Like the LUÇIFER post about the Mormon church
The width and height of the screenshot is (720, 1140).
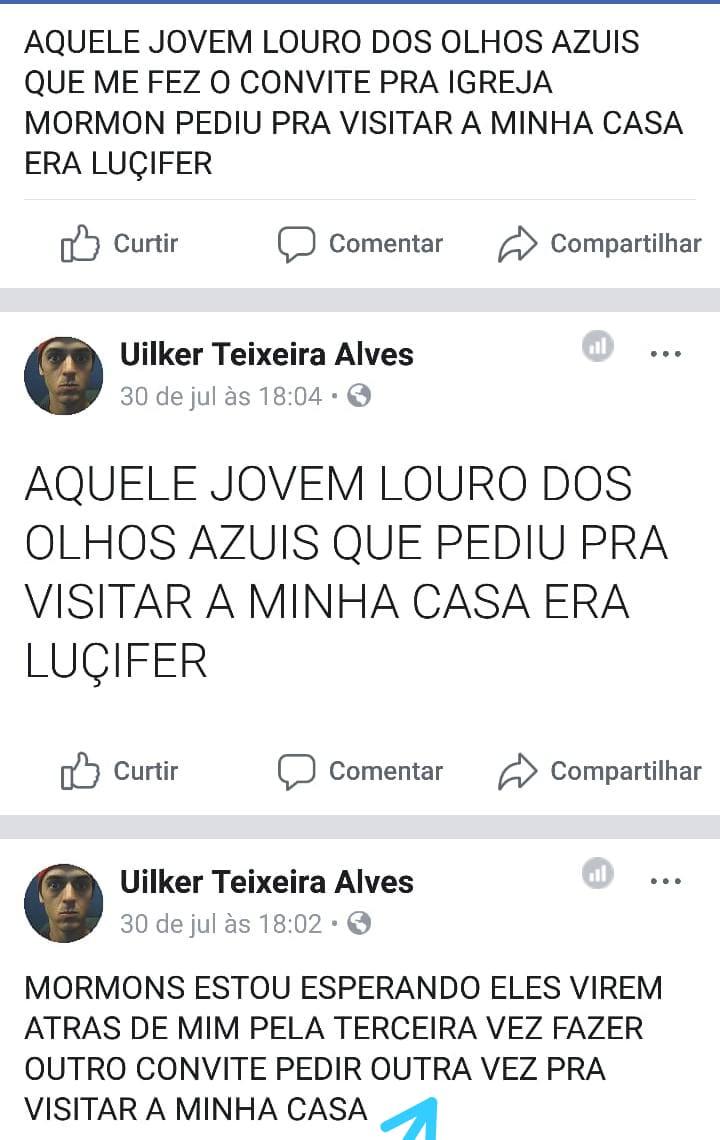tap(120, 244)
